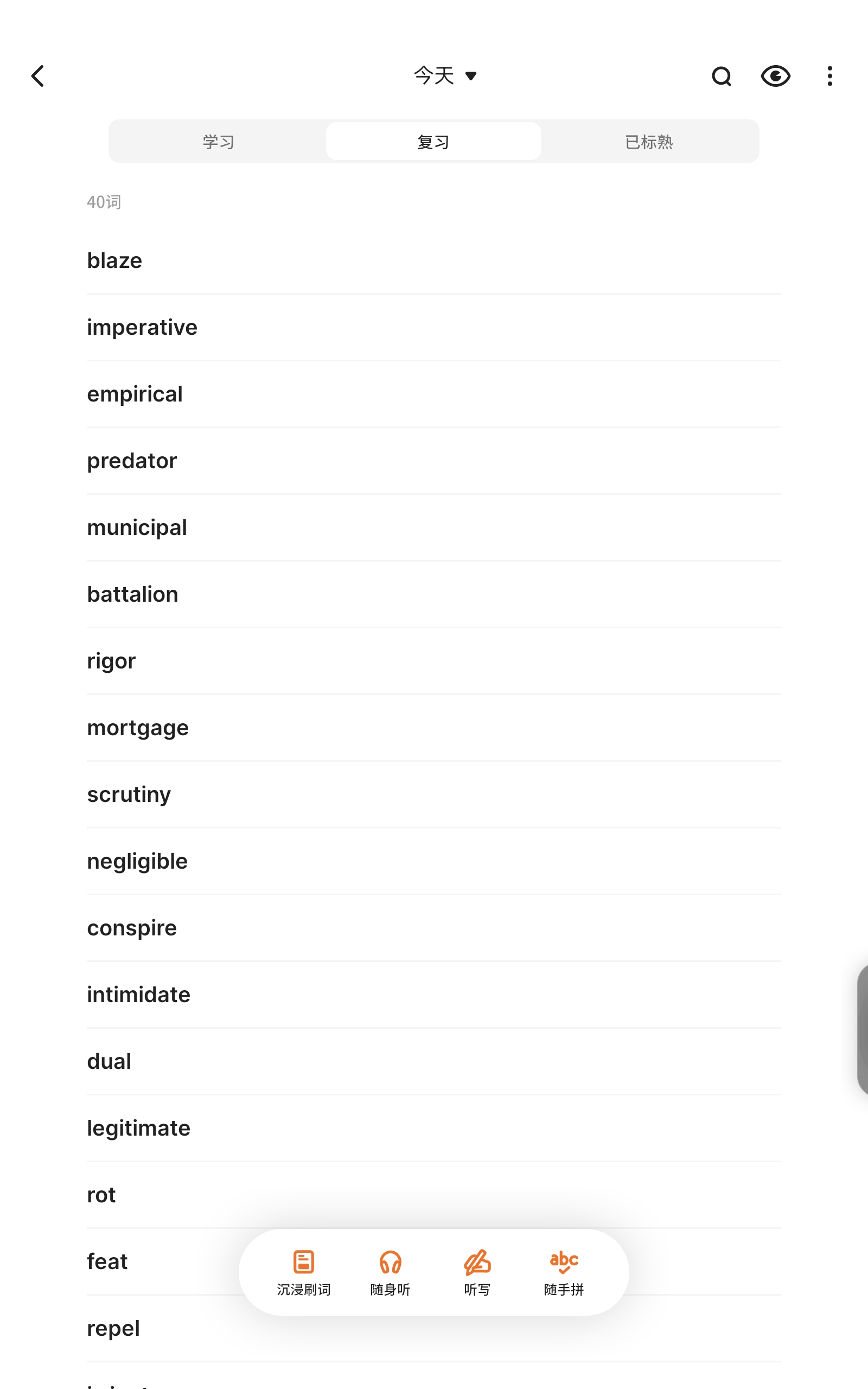Start 沉浸刷词 mode
This screenshot has height=1389, width=868.
304,1272
